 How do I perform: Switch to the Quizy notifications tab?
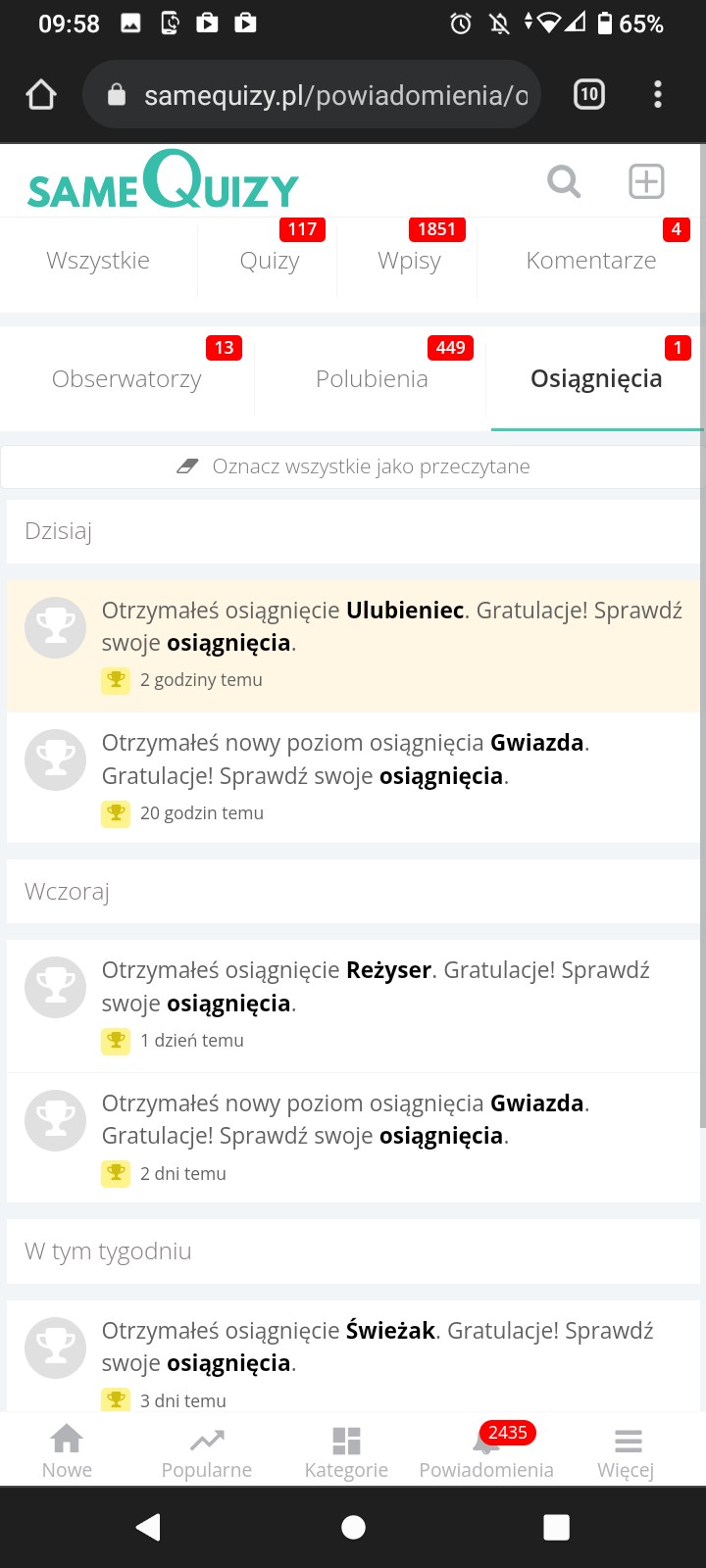pos(270,261)
